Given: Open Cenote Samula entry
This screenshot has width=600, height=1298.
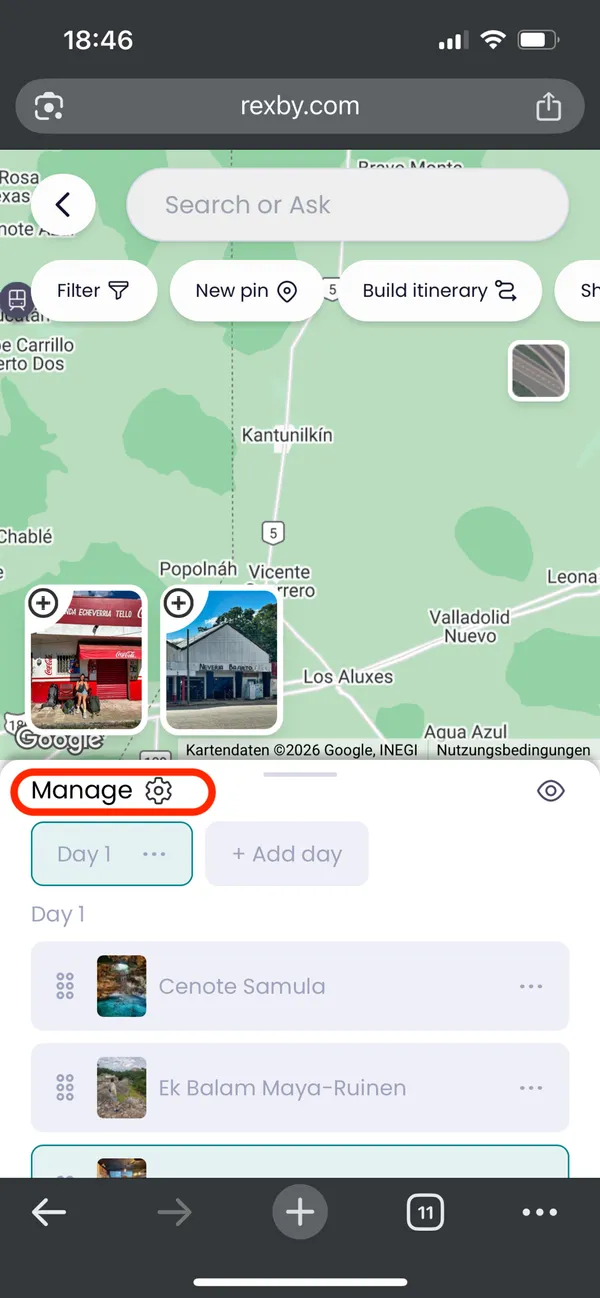Looking at the screenshot, I should [242, 986].
